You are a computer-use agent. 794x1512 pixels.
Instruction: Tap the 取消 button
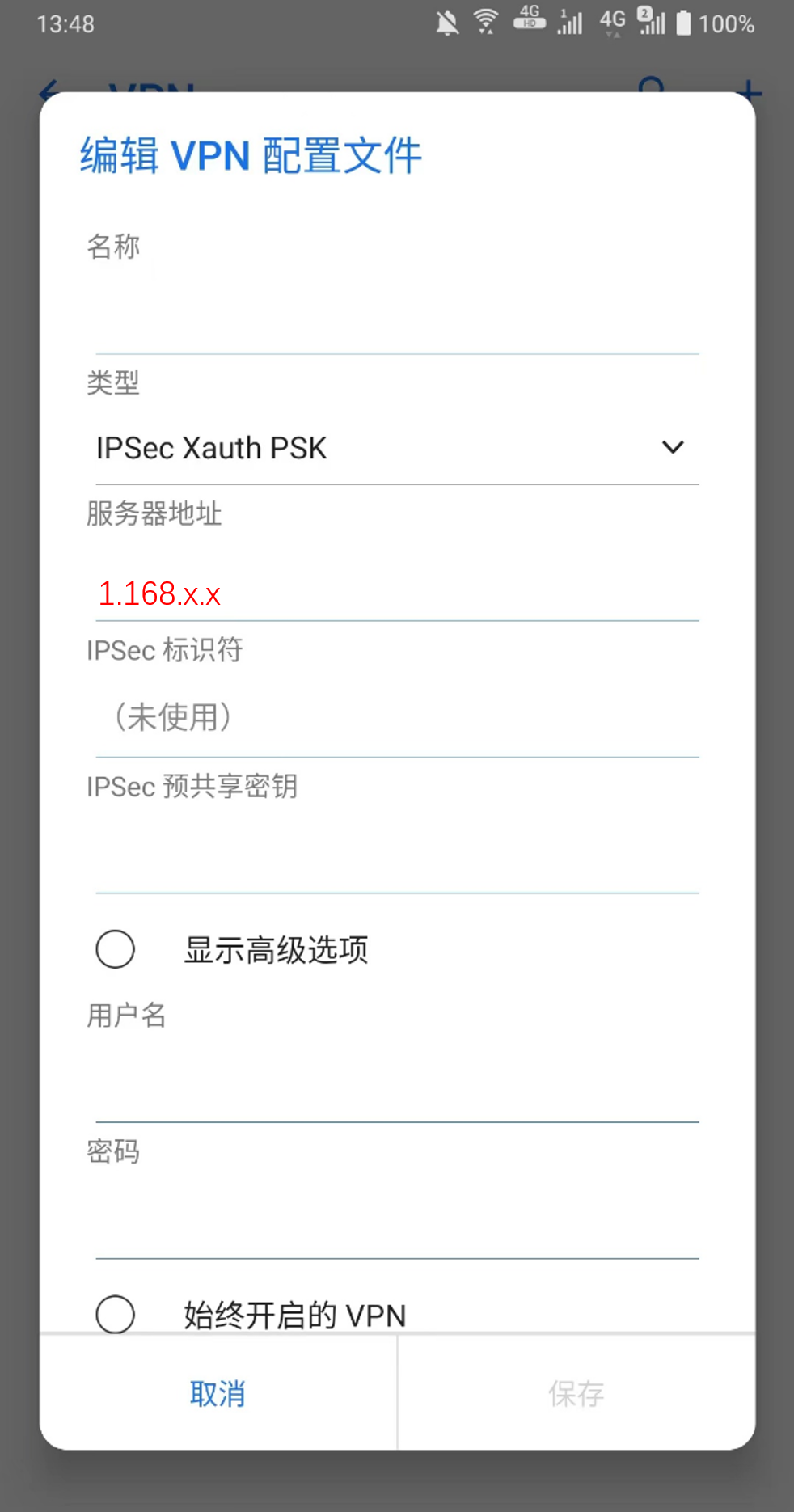click(x=216, y=1394)
